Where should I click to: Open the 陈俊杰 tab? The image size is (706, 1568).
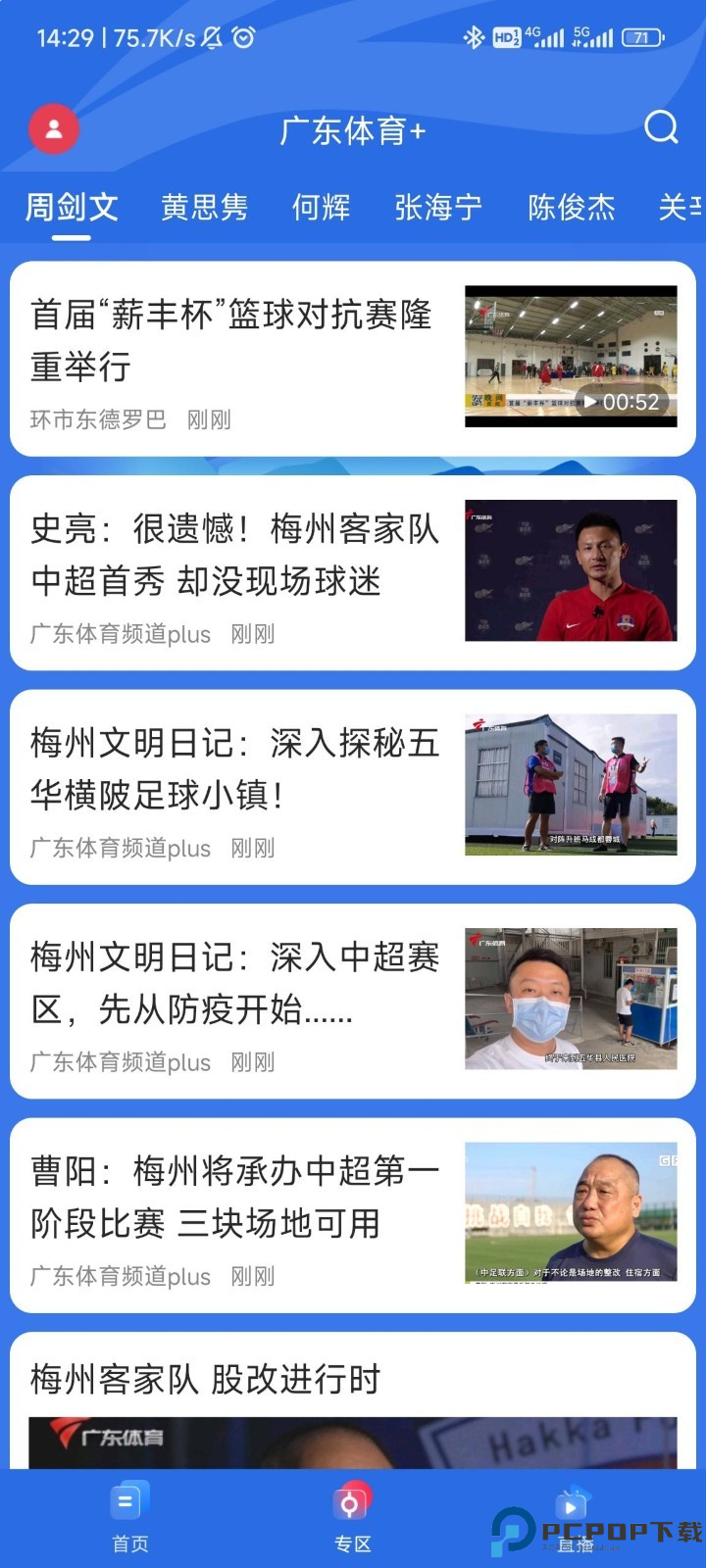[571, 207]
